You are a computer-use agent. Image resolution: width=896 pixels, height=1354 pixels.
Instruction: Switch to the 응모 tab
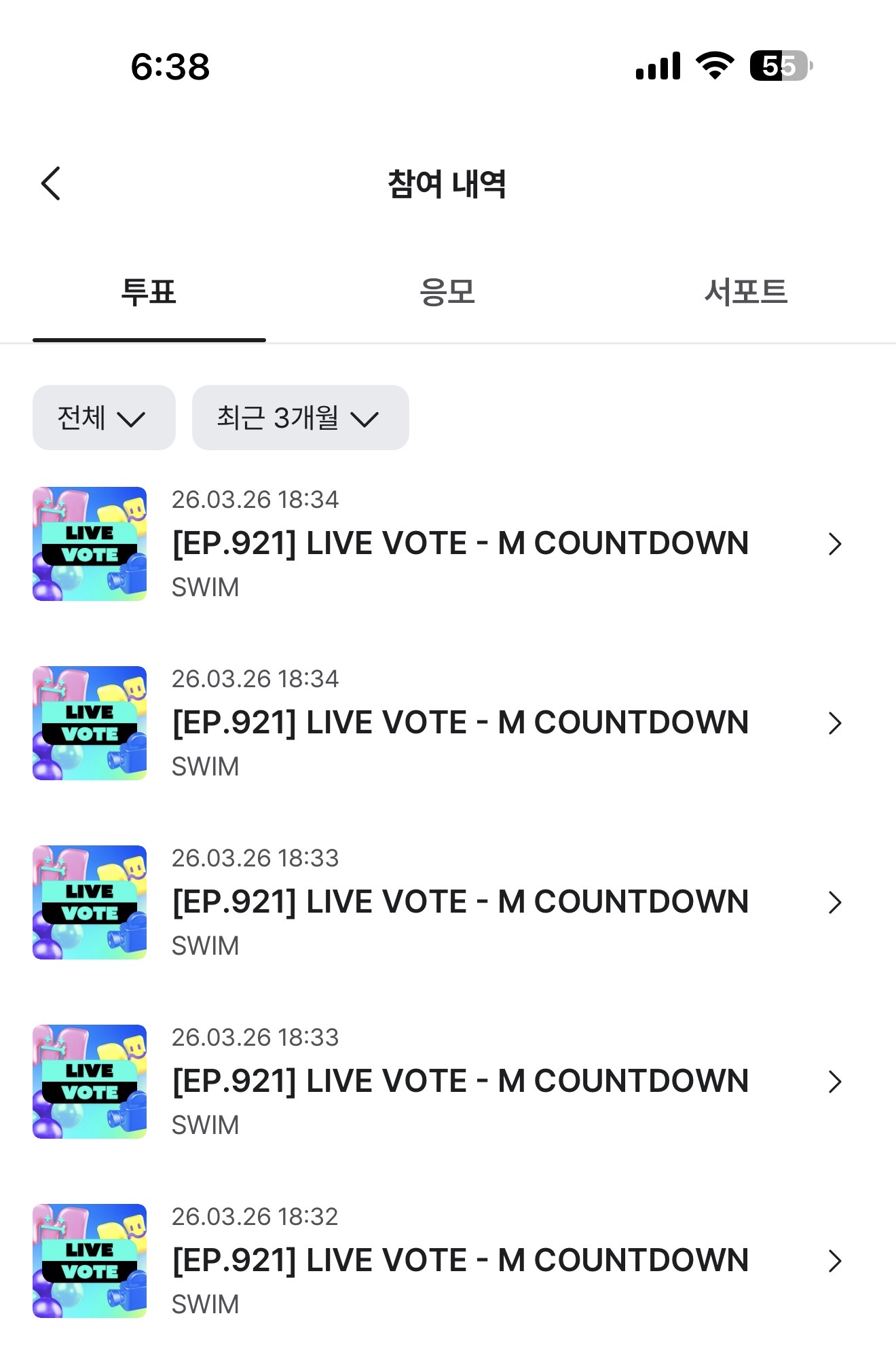click(x=447, y=293)
